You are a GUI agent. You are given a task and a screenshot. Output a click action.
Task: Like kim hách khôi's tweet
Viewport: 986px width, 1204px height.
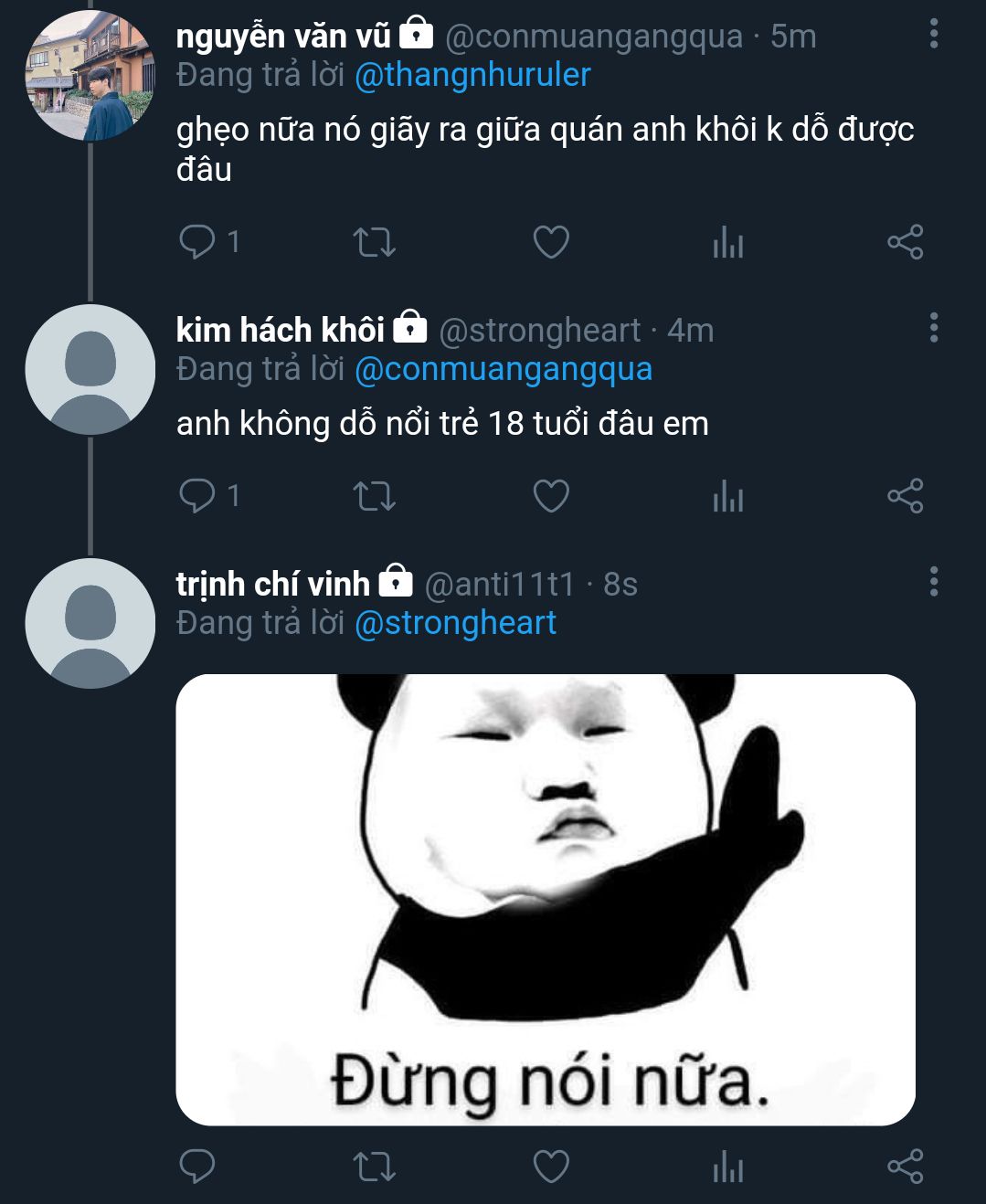(x=551, y=497)
